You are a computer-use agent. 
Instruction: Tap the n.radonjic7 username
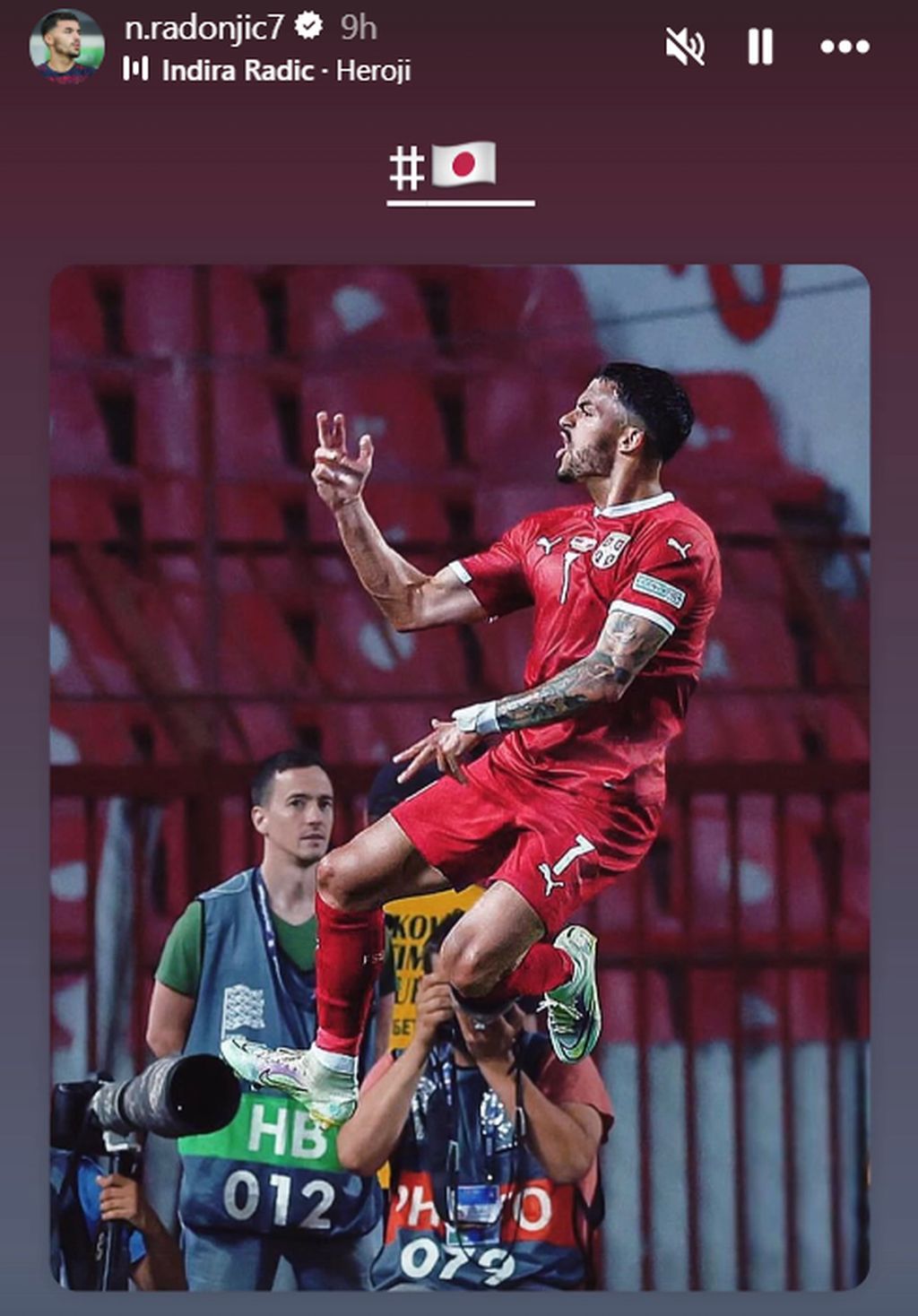[x=204, y=29]
